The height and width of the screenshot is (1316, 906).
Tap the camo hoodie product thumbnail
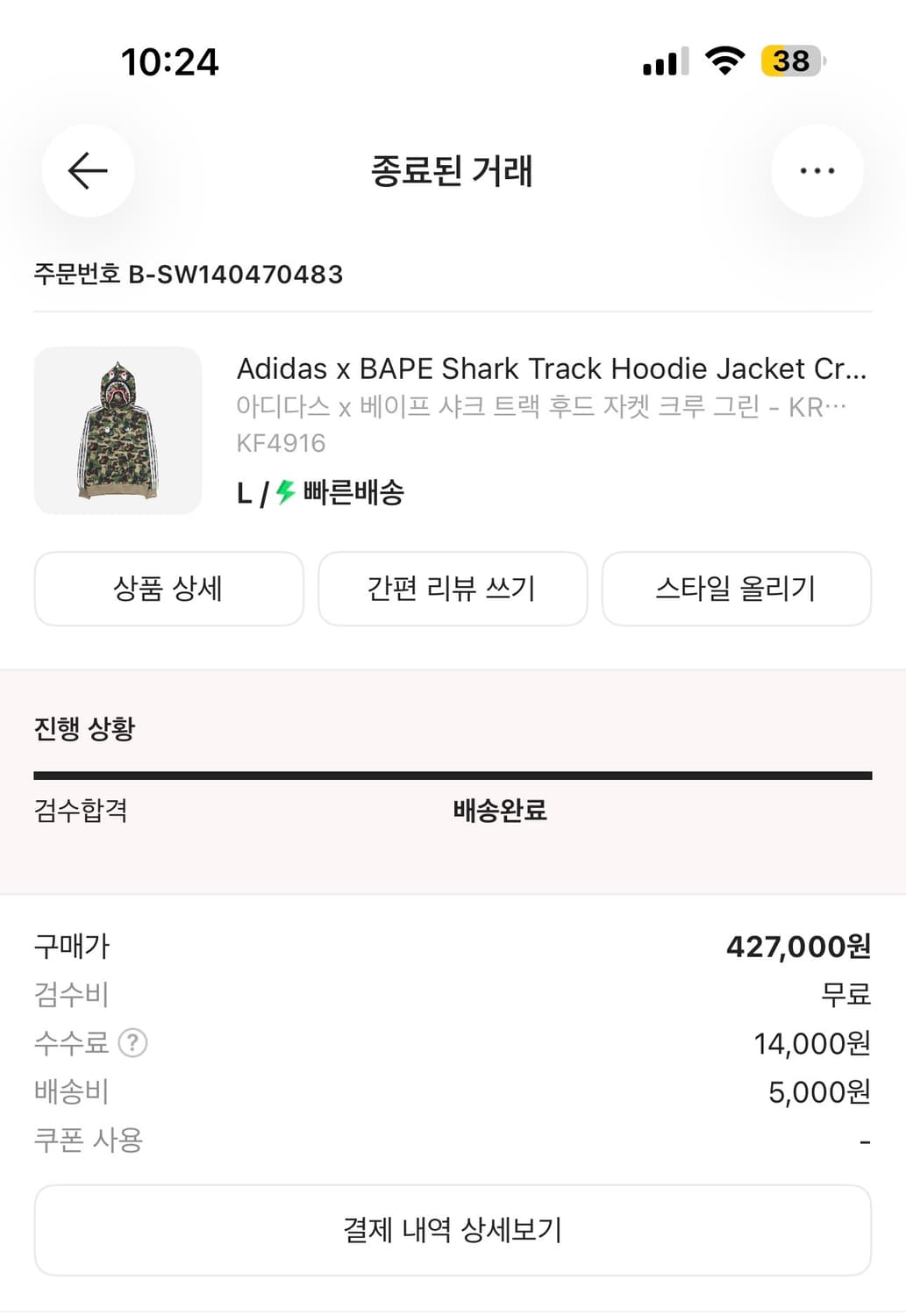point(118,430)
